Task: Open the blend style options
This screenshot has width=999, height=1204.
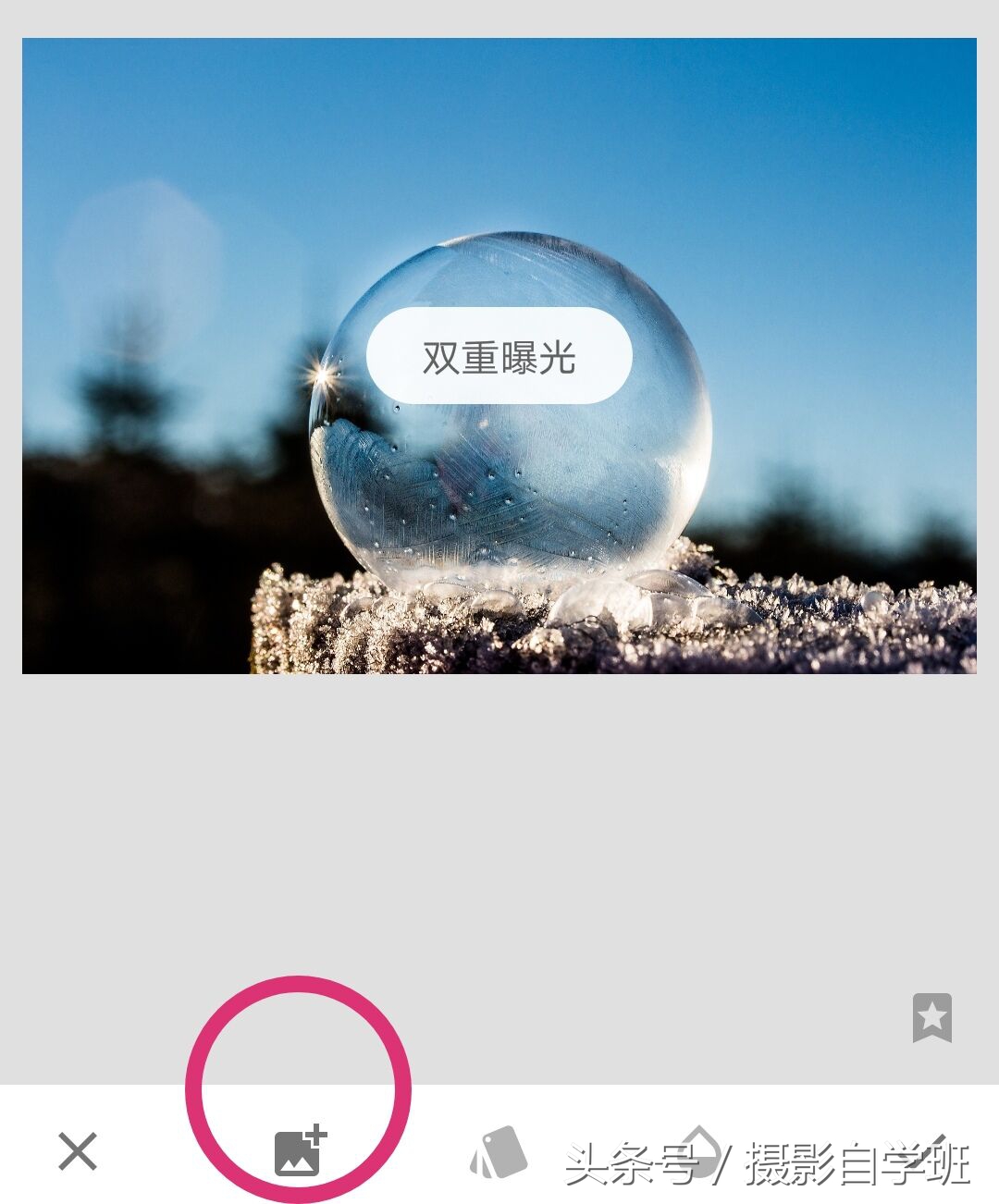Action: (x=499, y=1152)
